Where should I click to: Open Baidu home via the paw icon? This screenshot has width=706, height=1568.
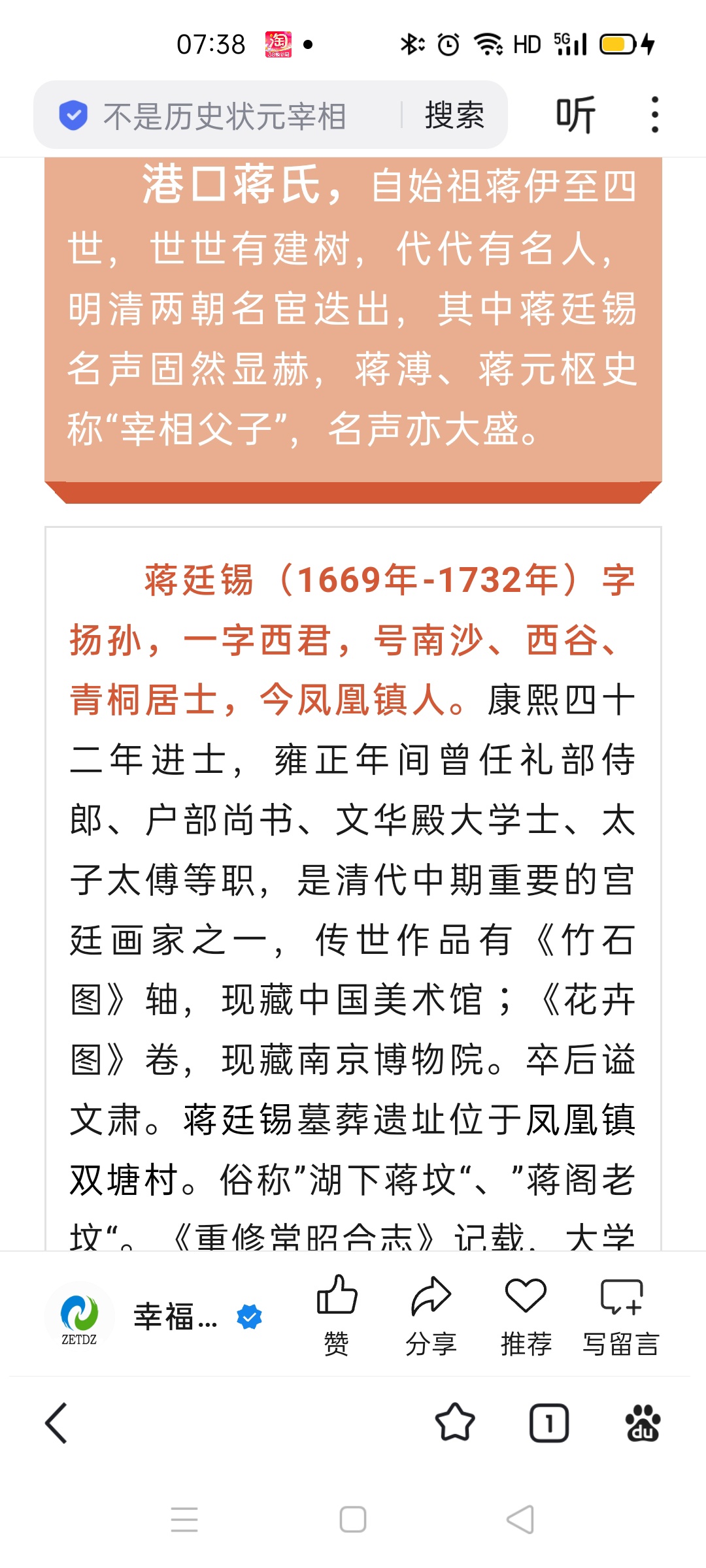[643, 1423]
